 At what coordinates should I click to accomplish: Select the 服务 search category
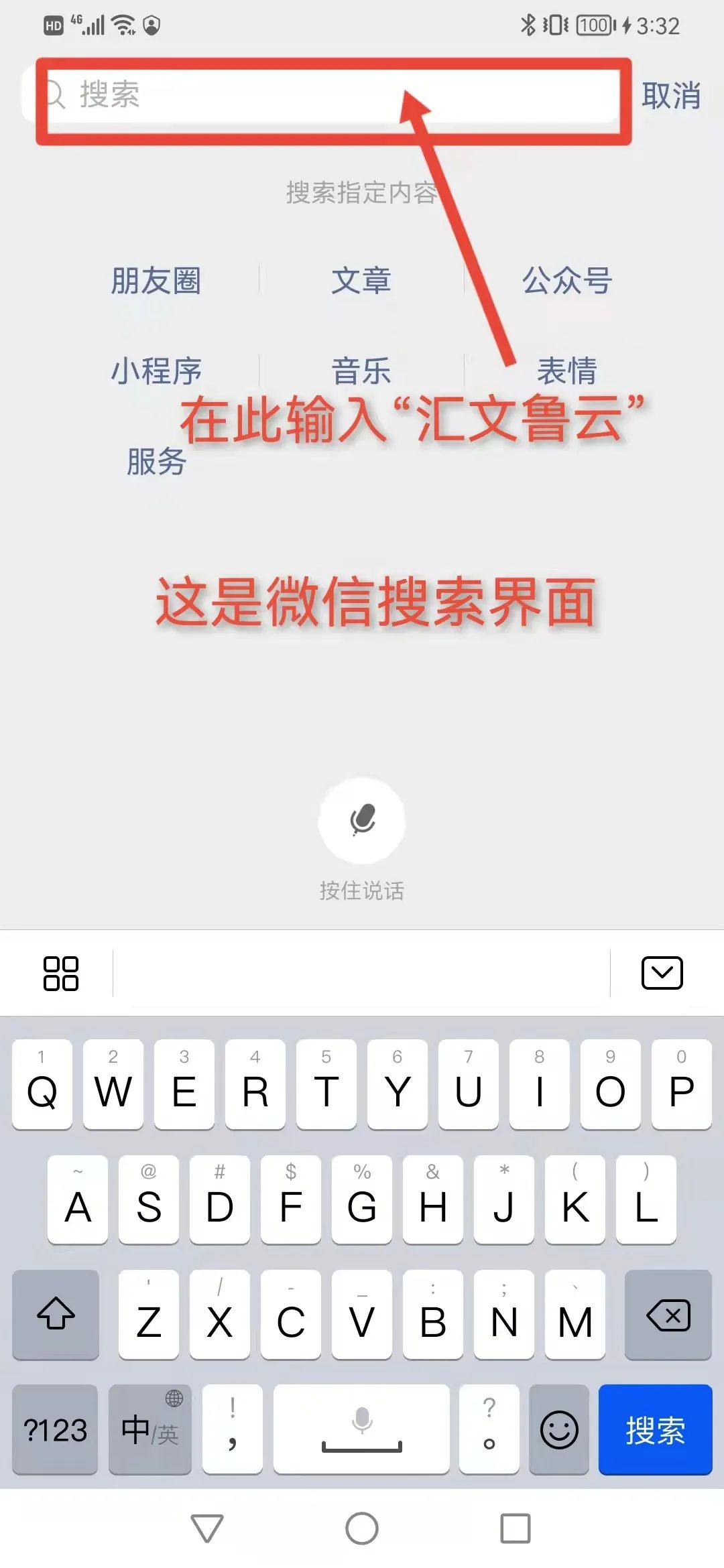[x=156, y=462]
